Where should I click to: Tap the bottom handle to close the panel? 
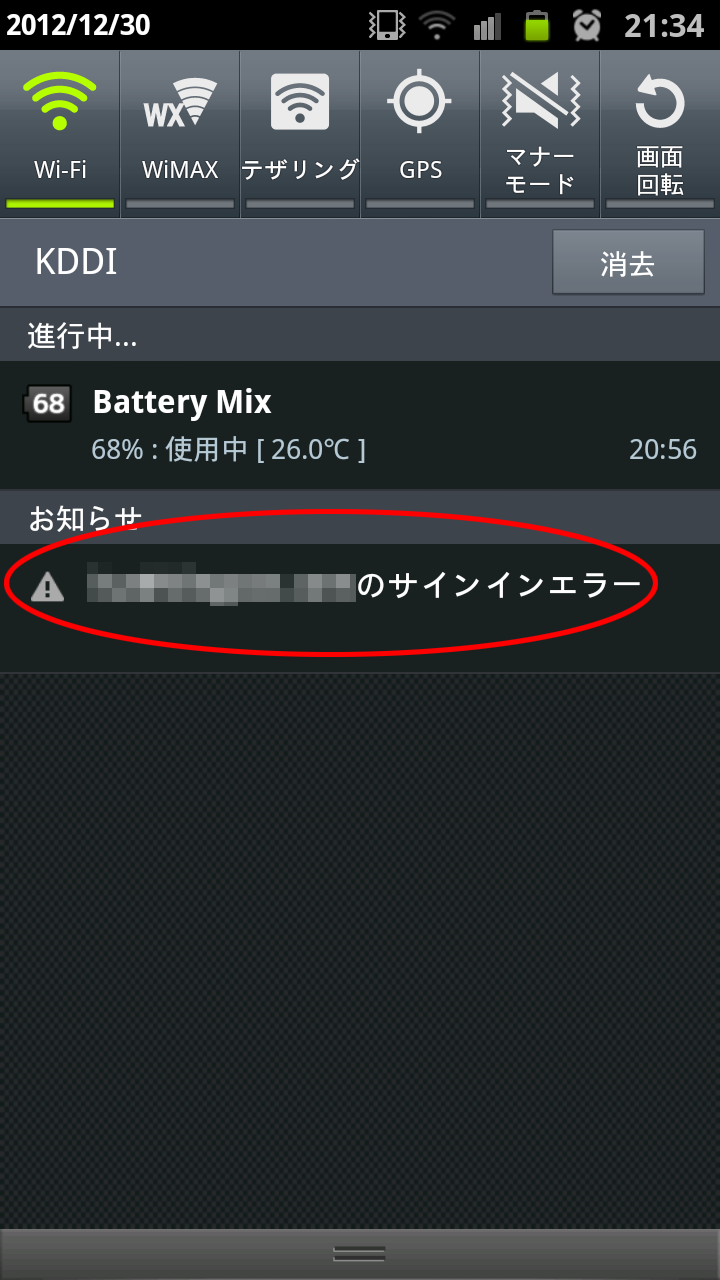[x=360, y=1254]
